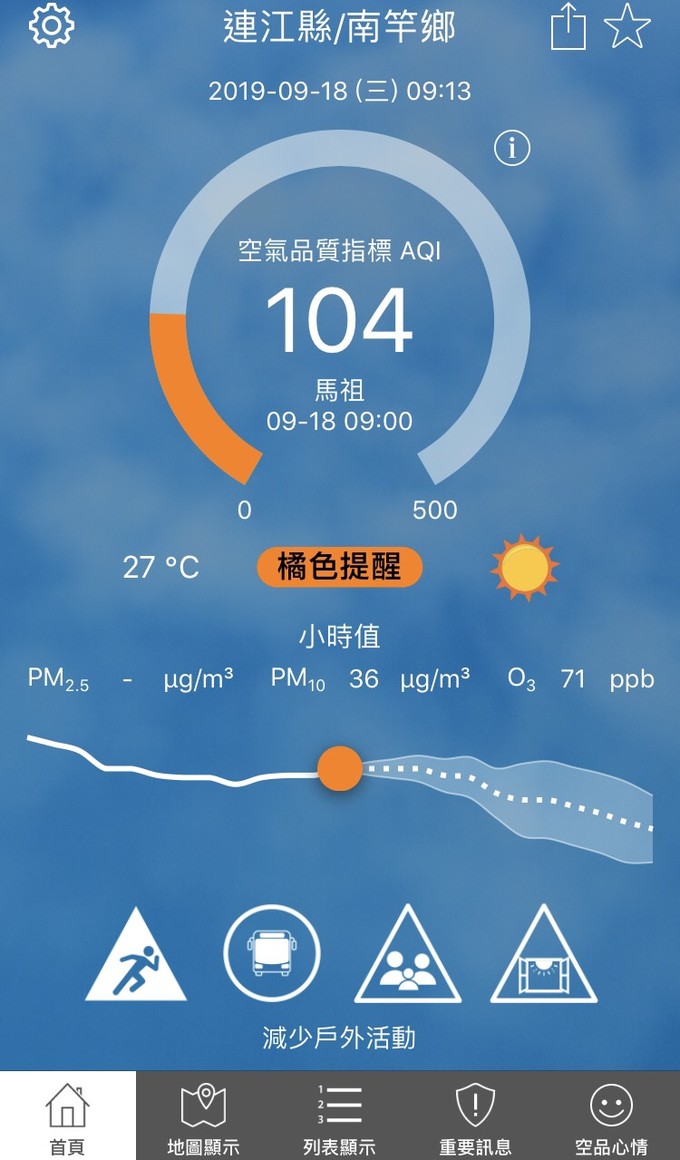Go to the 空品心情 tab
The image size is (680, 1160).
pos(611,1116)
